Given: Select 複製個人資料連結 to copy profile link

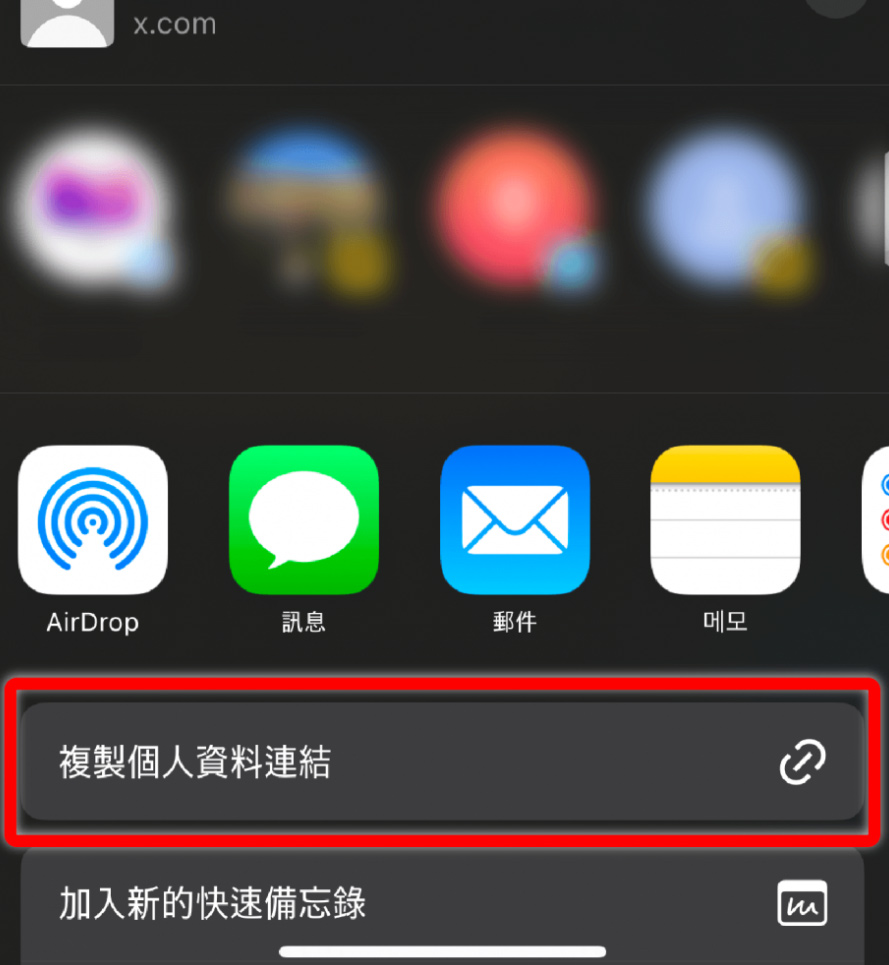Looking at the screenshot, I should 441,763.
